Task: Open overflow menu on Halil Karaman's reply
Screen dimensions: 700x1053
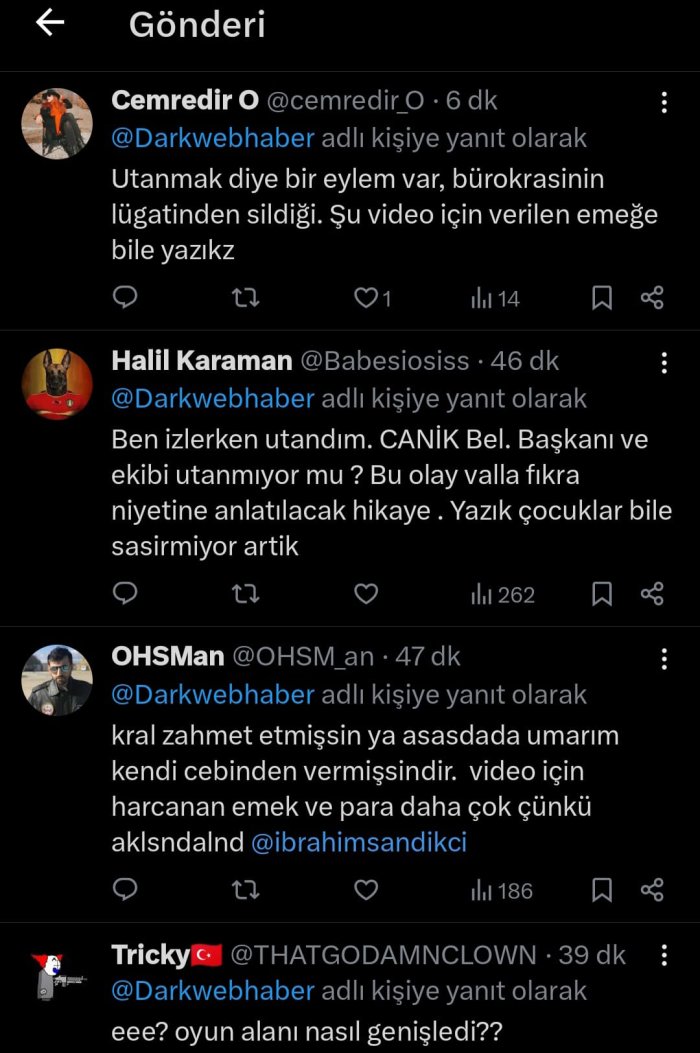Action: pos(664,362)
